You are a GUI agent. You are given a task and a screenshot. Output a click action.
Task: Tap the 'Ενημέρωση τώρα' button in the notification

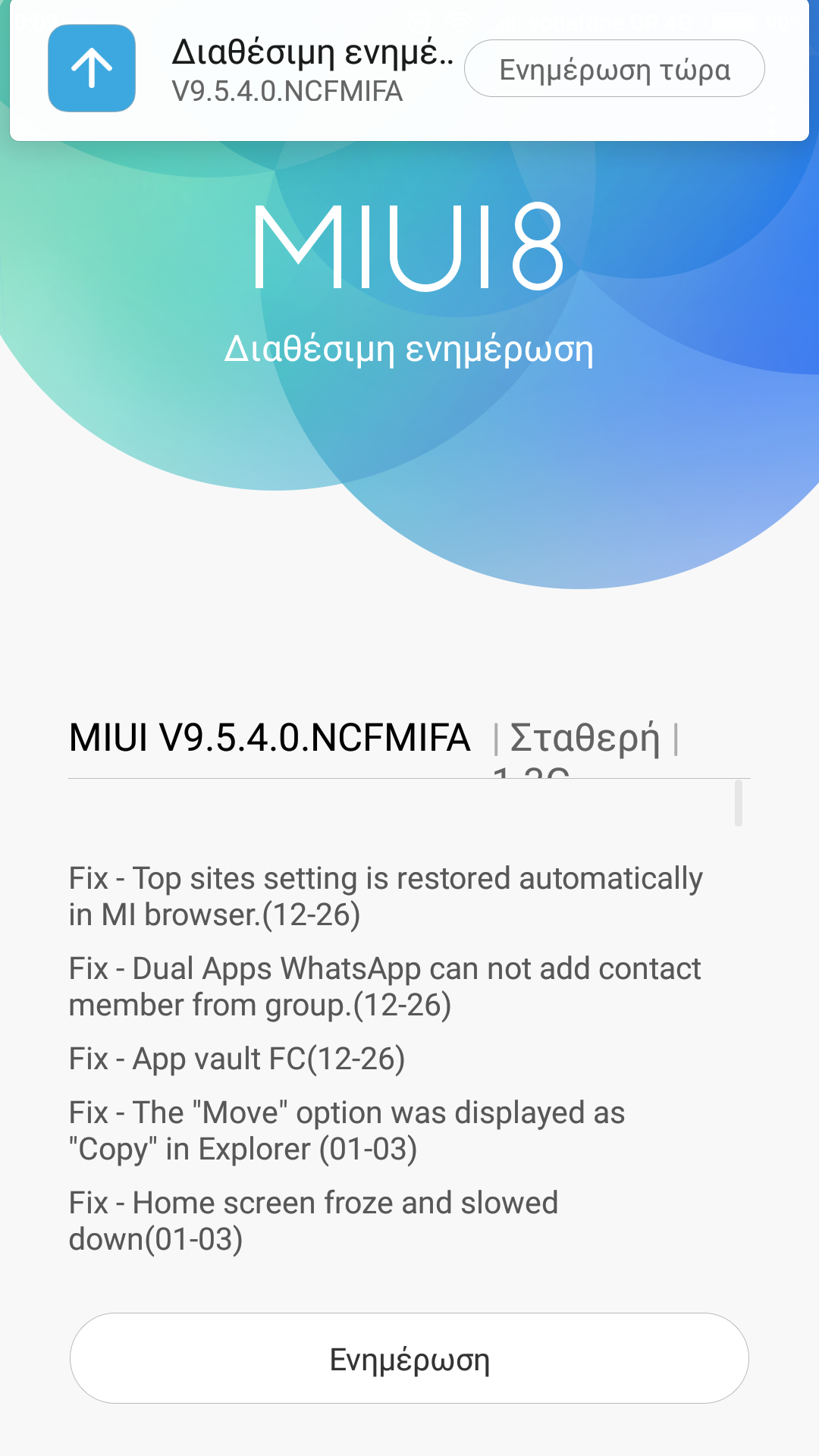tap(614, 69)
